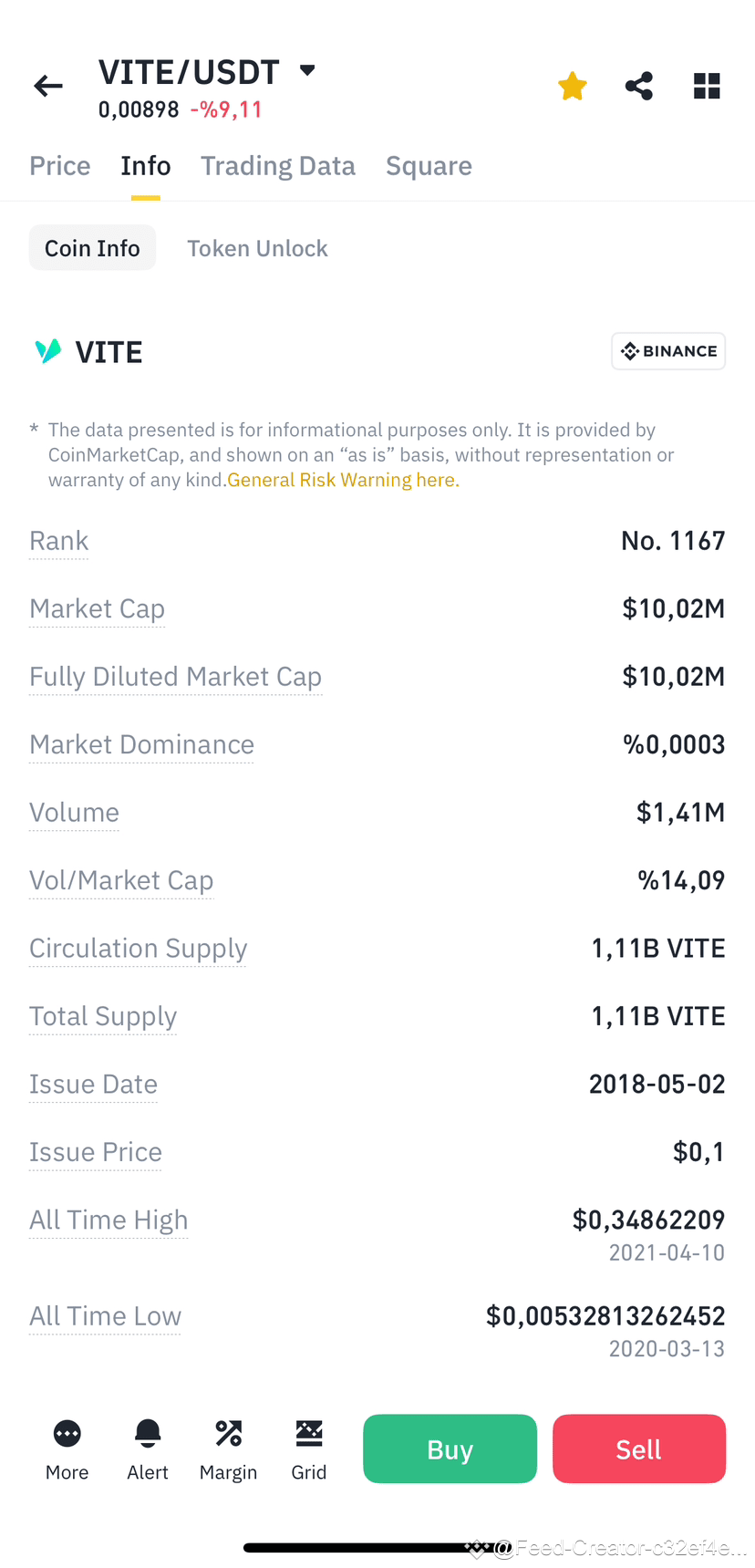Switch to the Trading Data tab
Viewport: 755px width, 1568px height.
pos(277,165)
